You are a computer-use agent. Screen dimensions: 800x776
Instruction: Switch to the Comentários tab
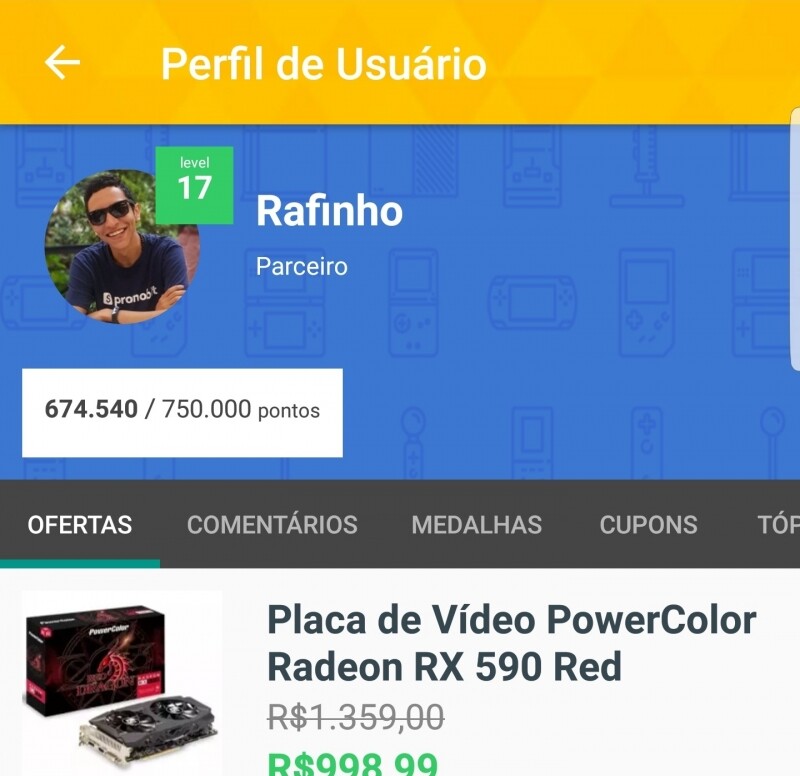(x=272, y=524)
